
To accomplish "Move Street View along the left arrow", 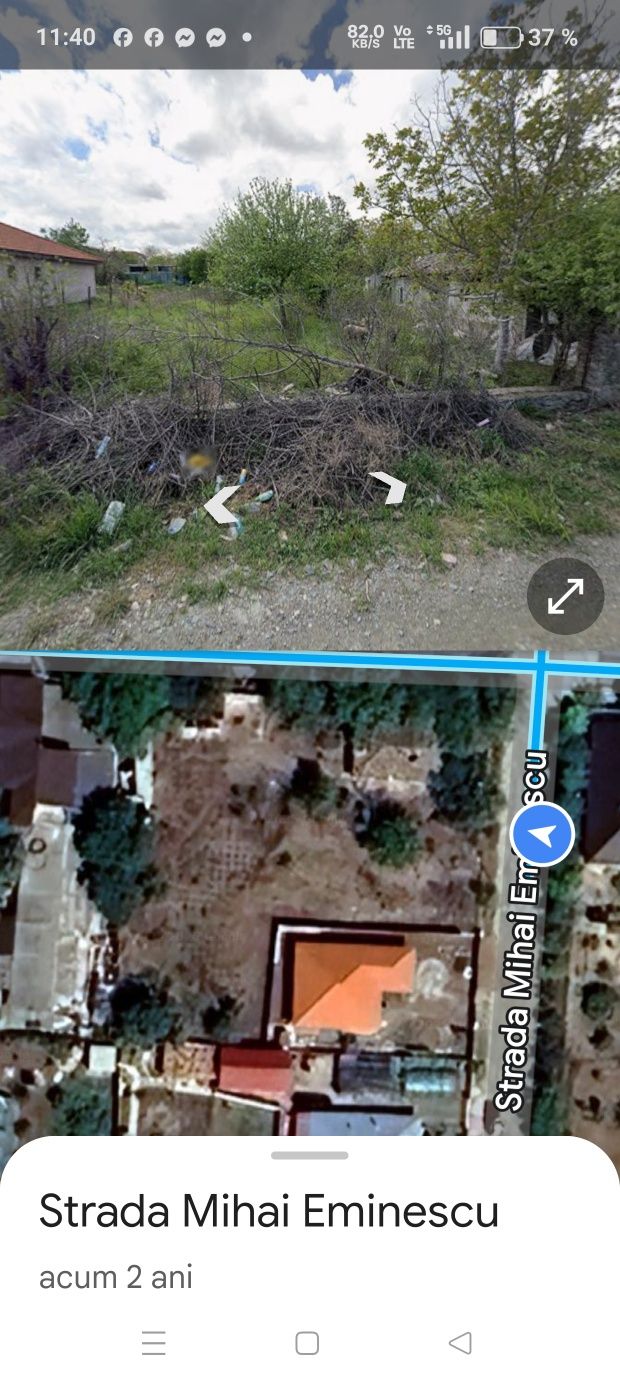I will coord(222,505).
